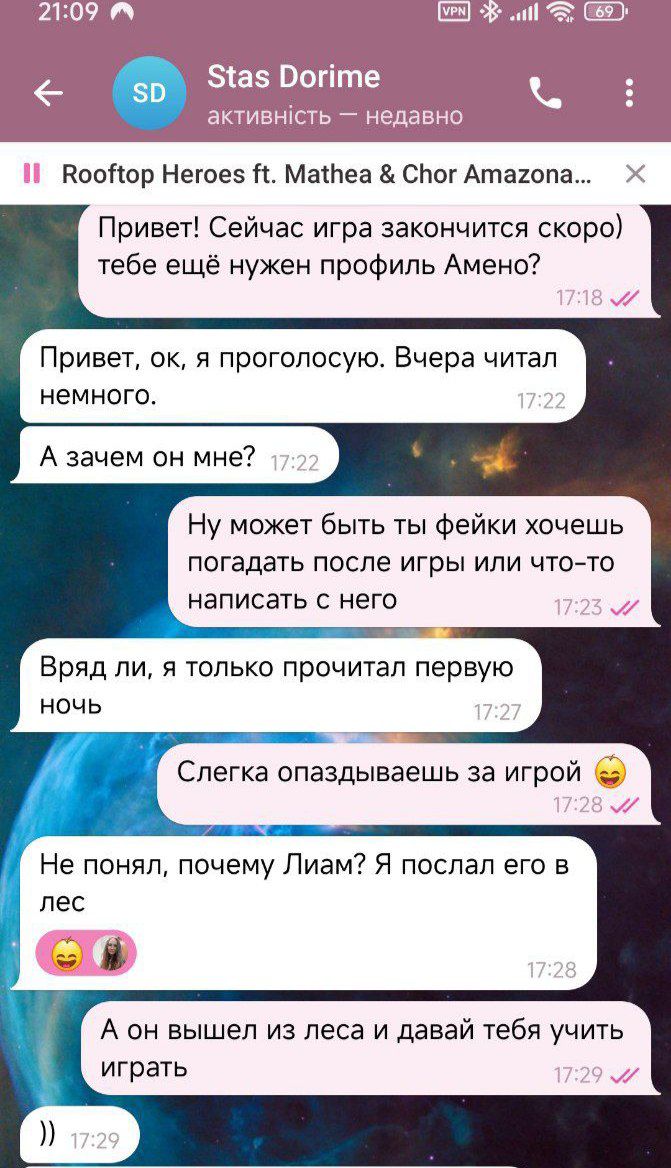
Task: Close the Rooftop Heroes audio player bar
Action: [x=635, y=174]
